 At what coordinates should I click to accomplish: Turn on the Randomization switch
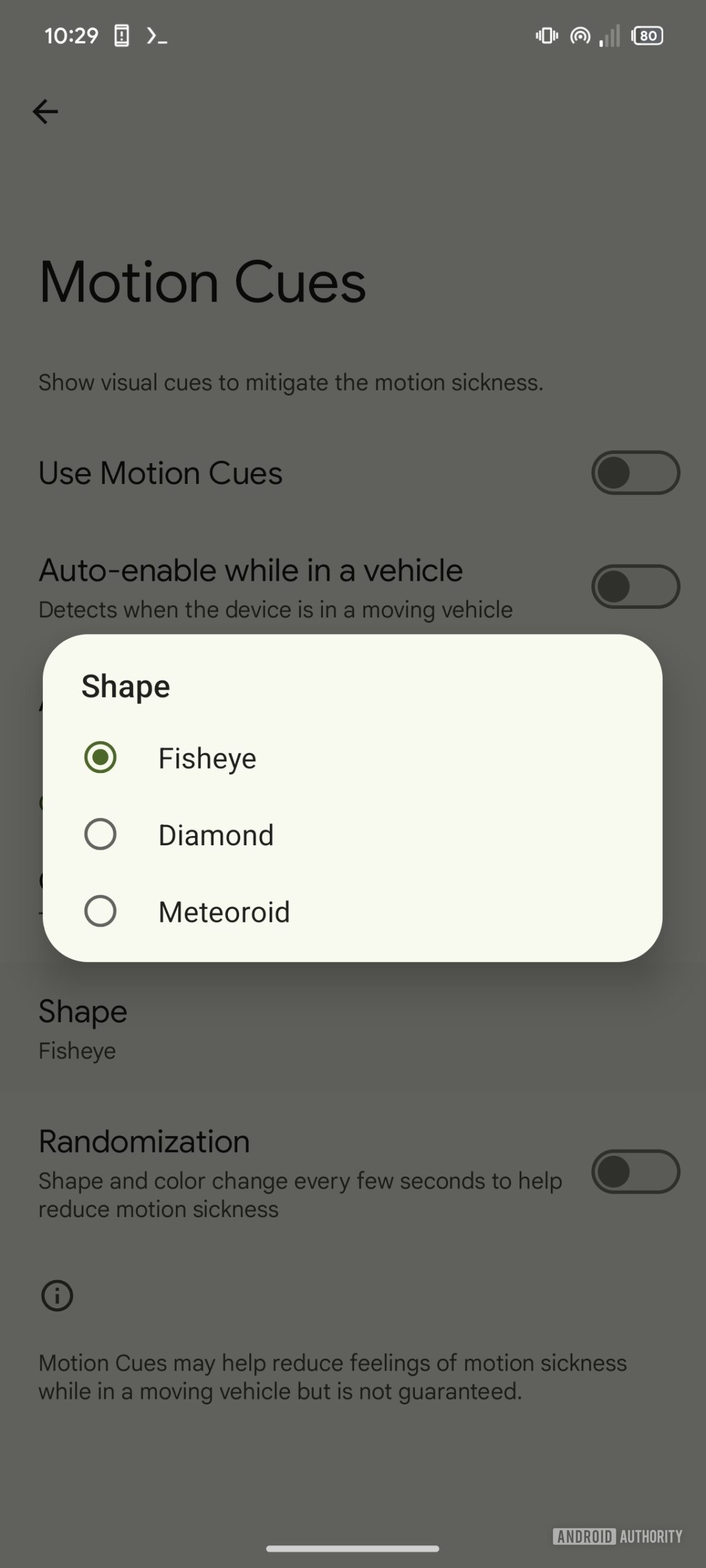[635, 1172]
